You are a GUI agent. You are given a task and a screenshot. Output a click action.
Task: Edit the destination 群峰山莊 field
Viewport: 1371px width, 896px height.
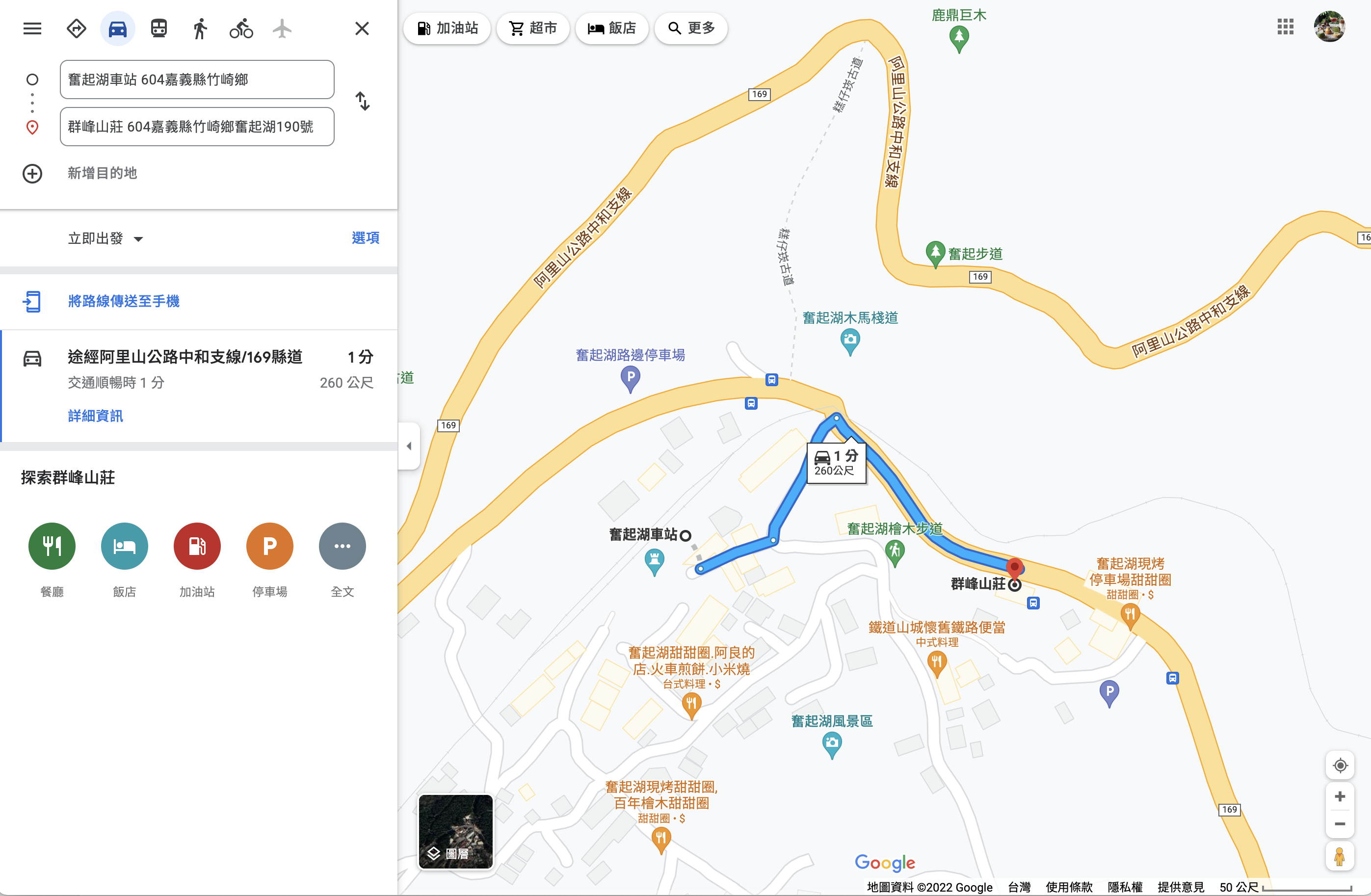[197, 127]
